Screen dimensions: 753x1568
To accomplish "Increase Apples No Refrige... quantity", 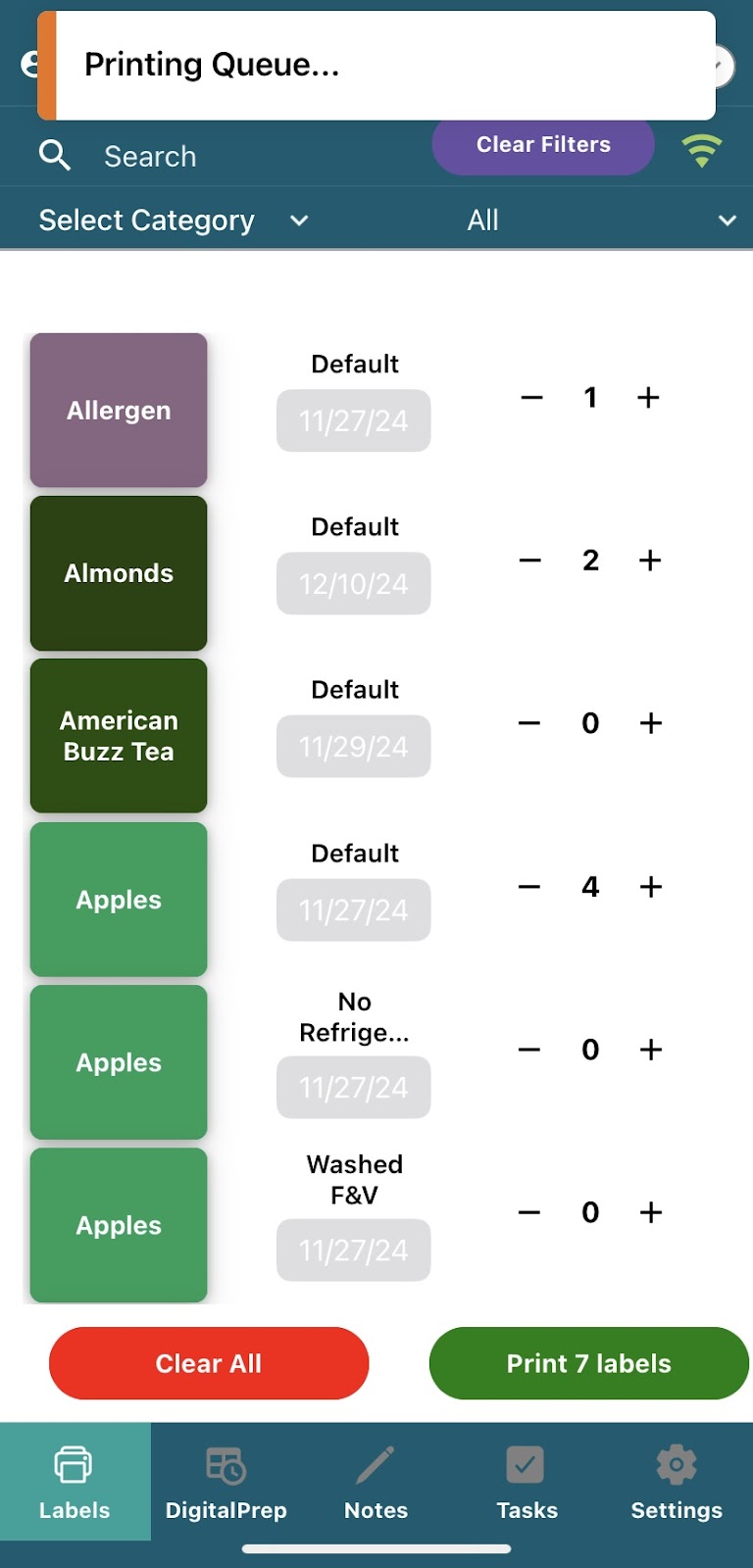I will pyautogui.click(x=651, y=1050).
